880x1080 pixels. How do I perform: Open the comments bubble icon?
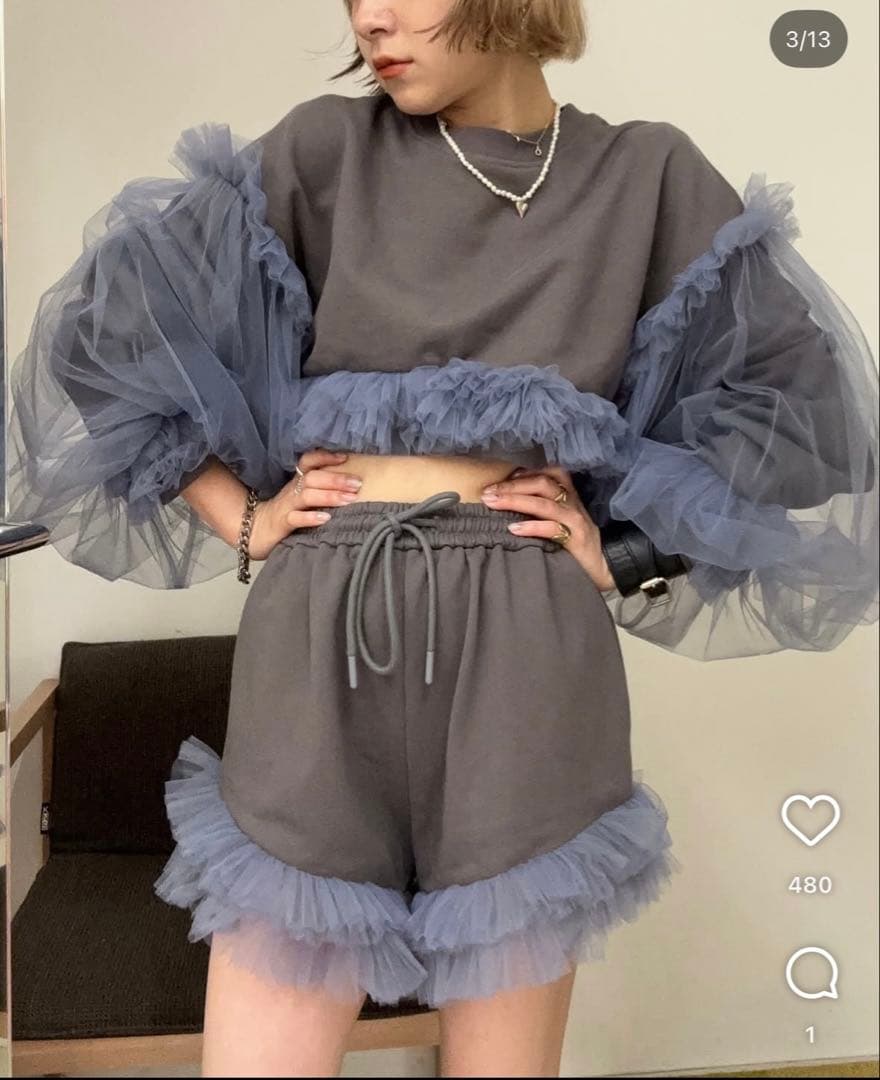coord(811,973)
